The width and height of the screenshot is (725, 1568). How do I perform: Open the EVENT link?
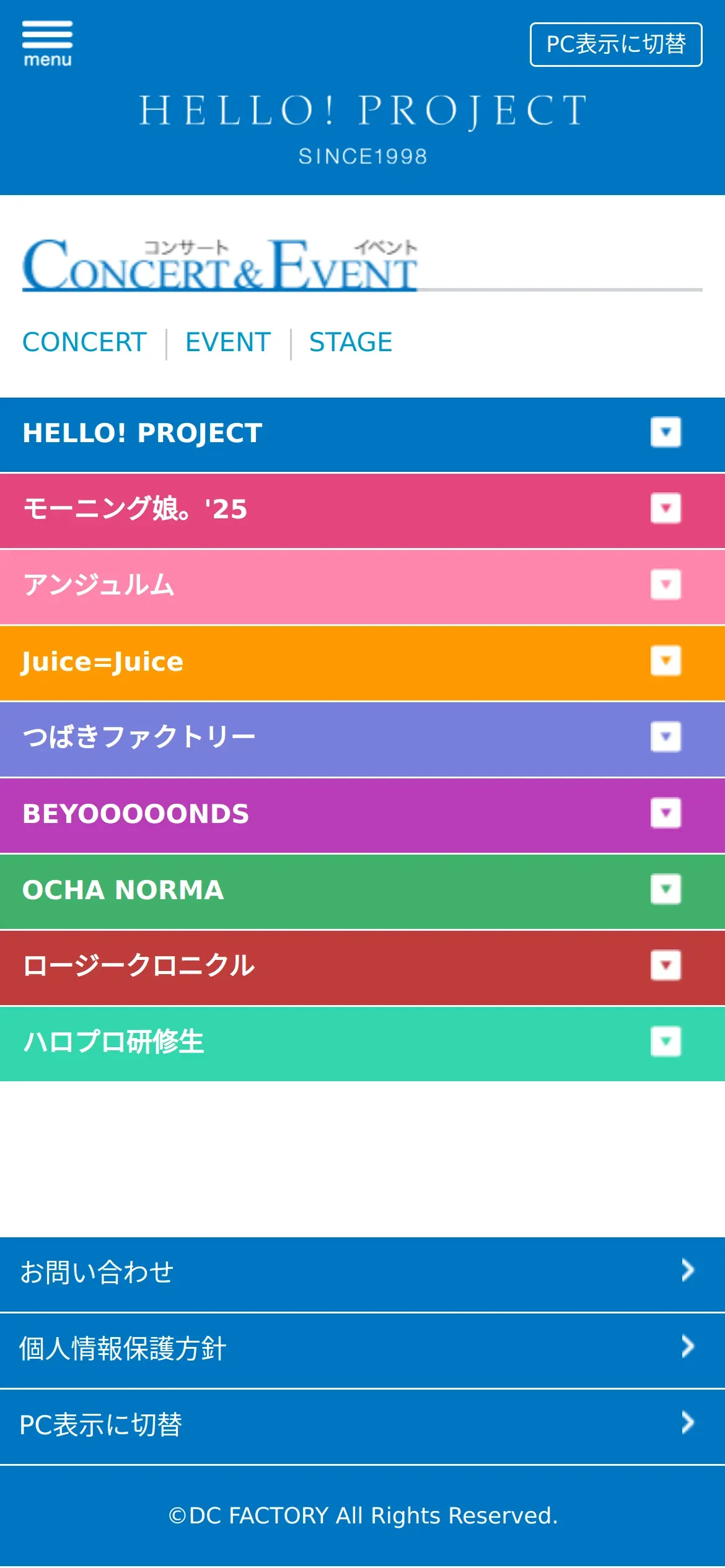point(228,342)
